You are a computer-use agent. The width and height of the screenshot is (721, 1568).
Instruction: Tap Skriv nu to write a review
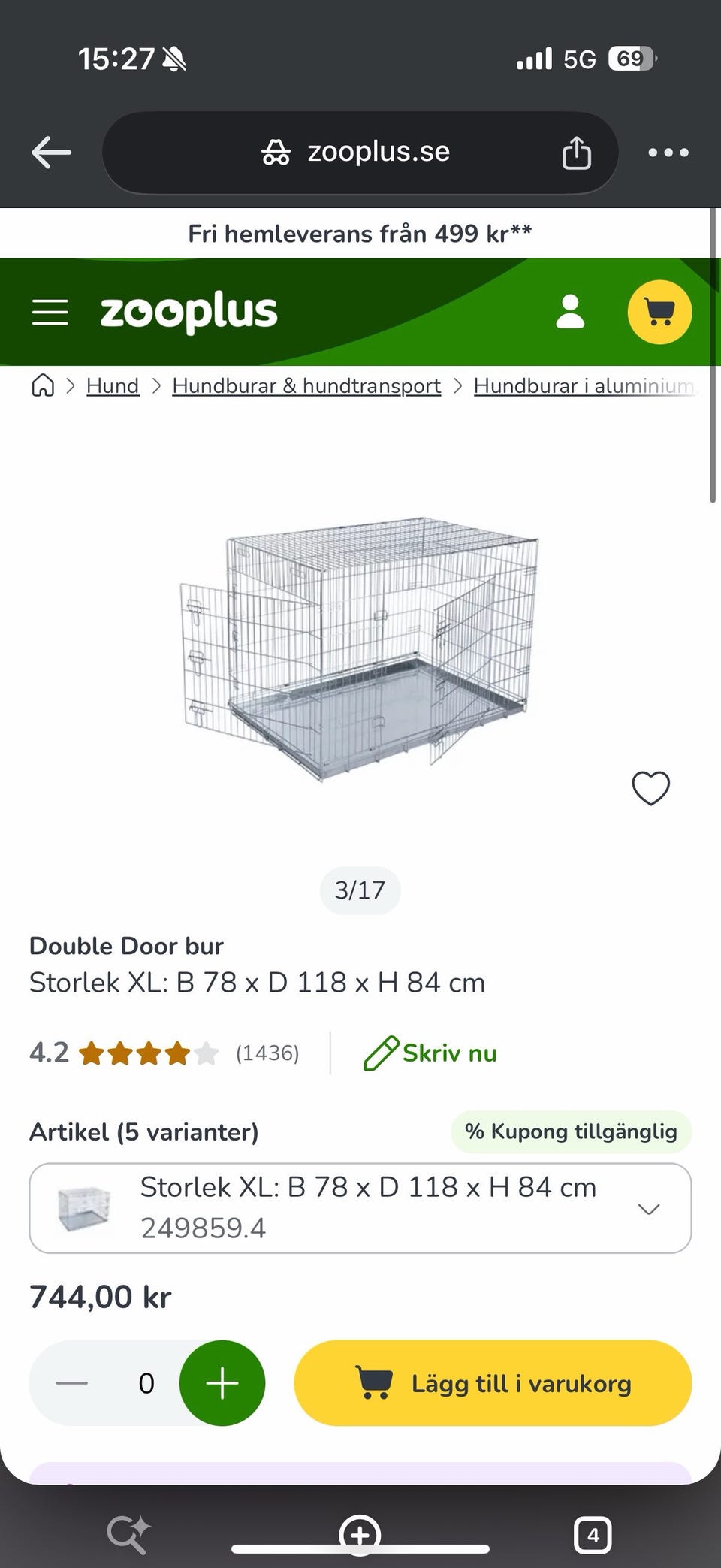point(430,1053)
